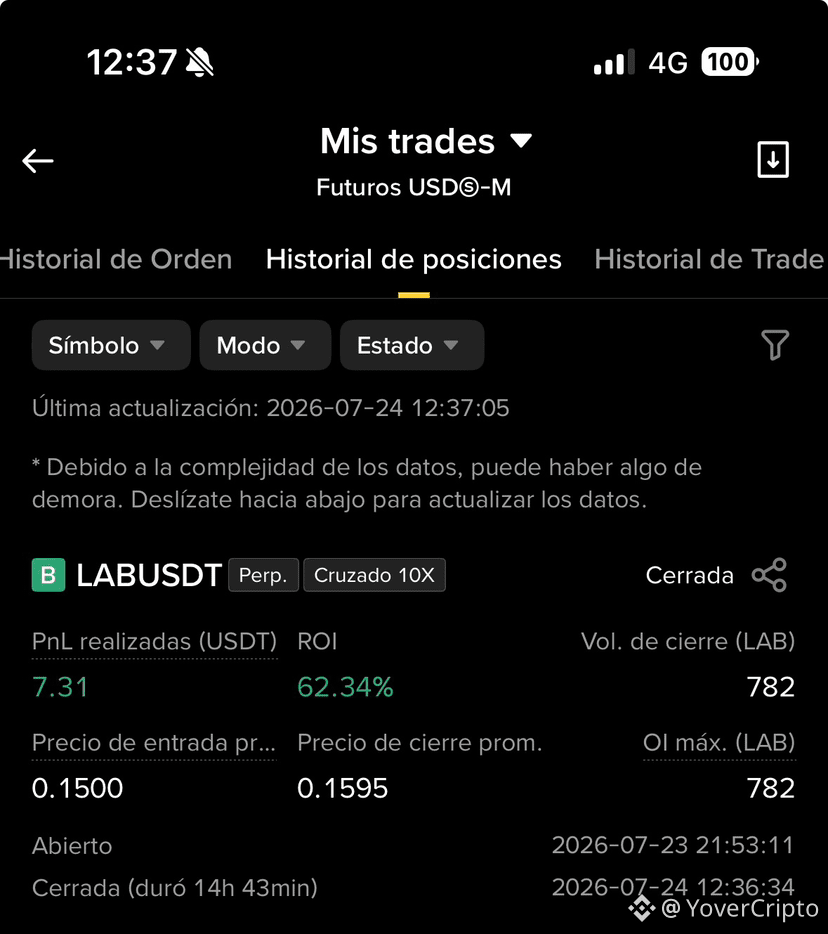
Task: Expand the Estado filter
Action: (x=412, y=345)
